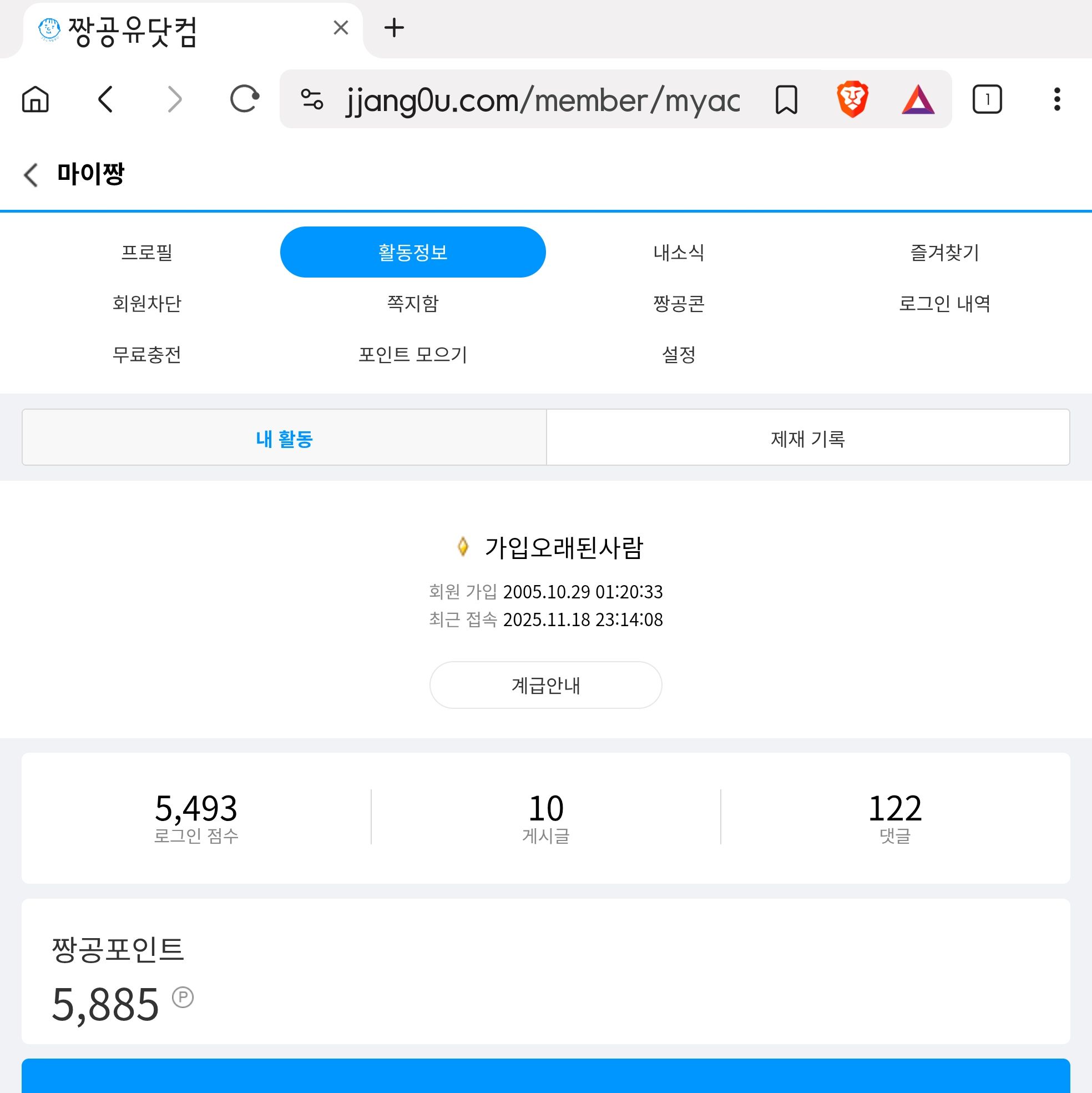Go to 즐겨찾기 favorites
This screenshot has height=1093, width=1092.
point(944,253)
